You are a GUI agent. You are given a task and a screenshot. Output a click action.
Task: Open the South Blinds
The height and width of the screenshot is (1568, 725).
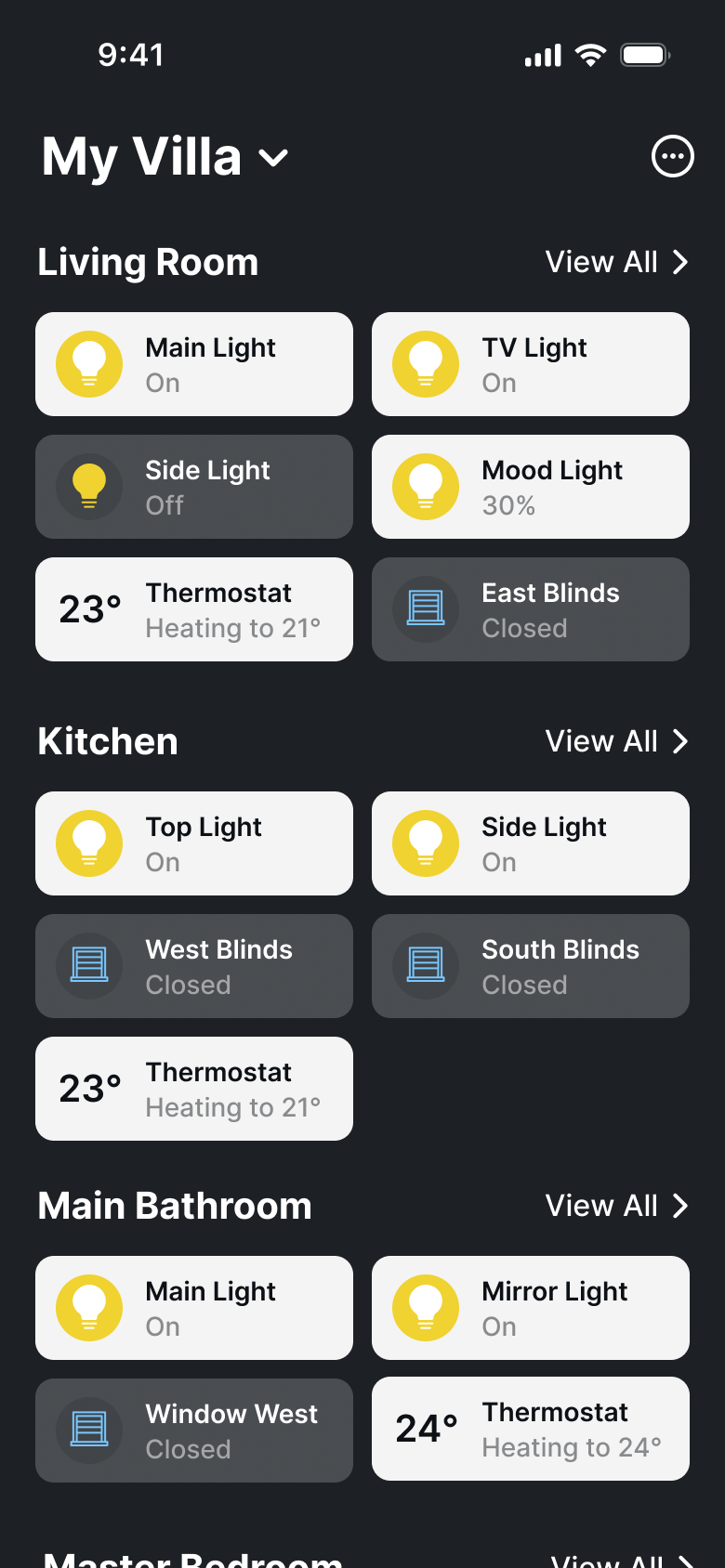click(531, 966)
